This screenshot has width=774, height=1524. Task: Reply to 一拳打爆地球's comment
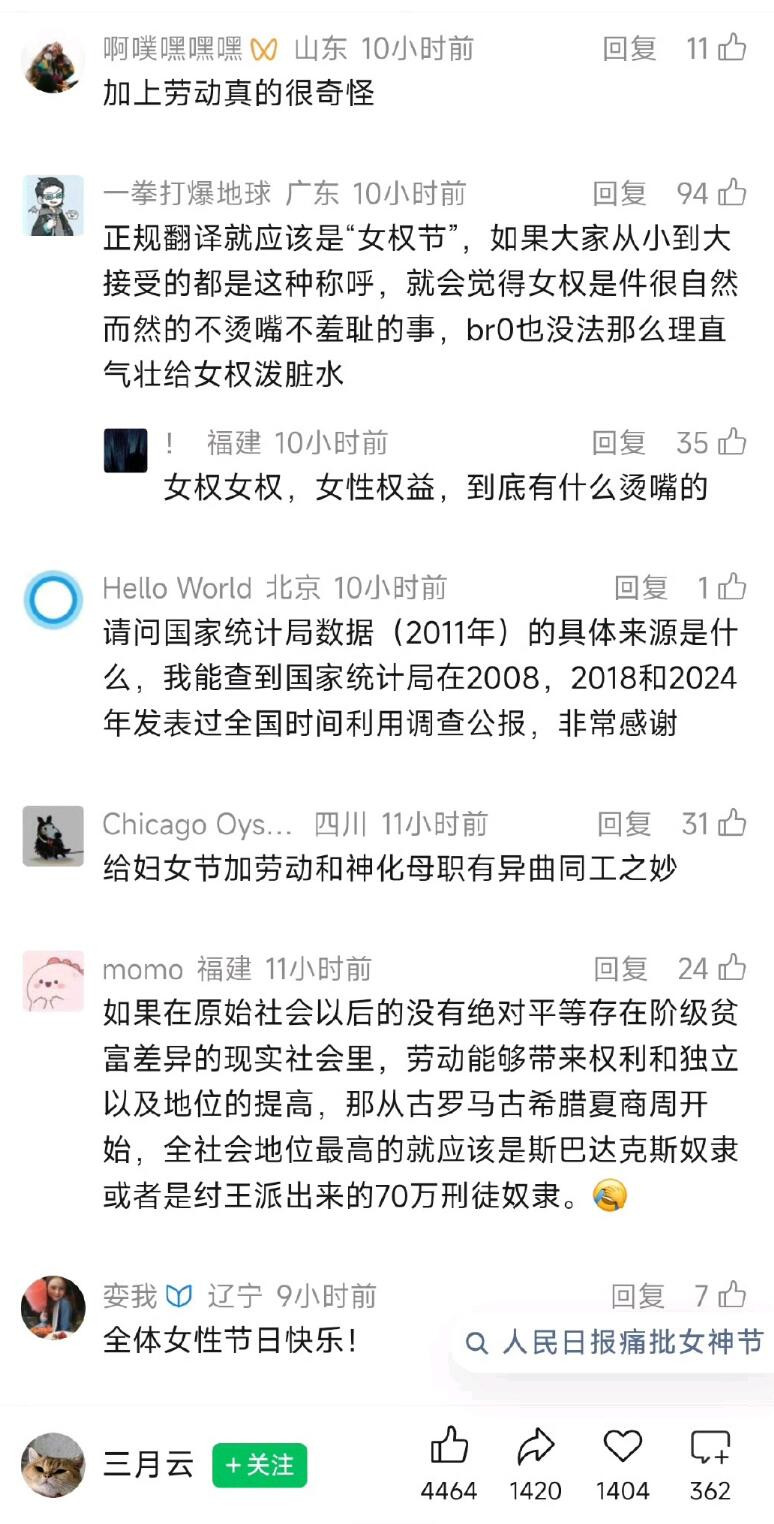pos(619,193)
